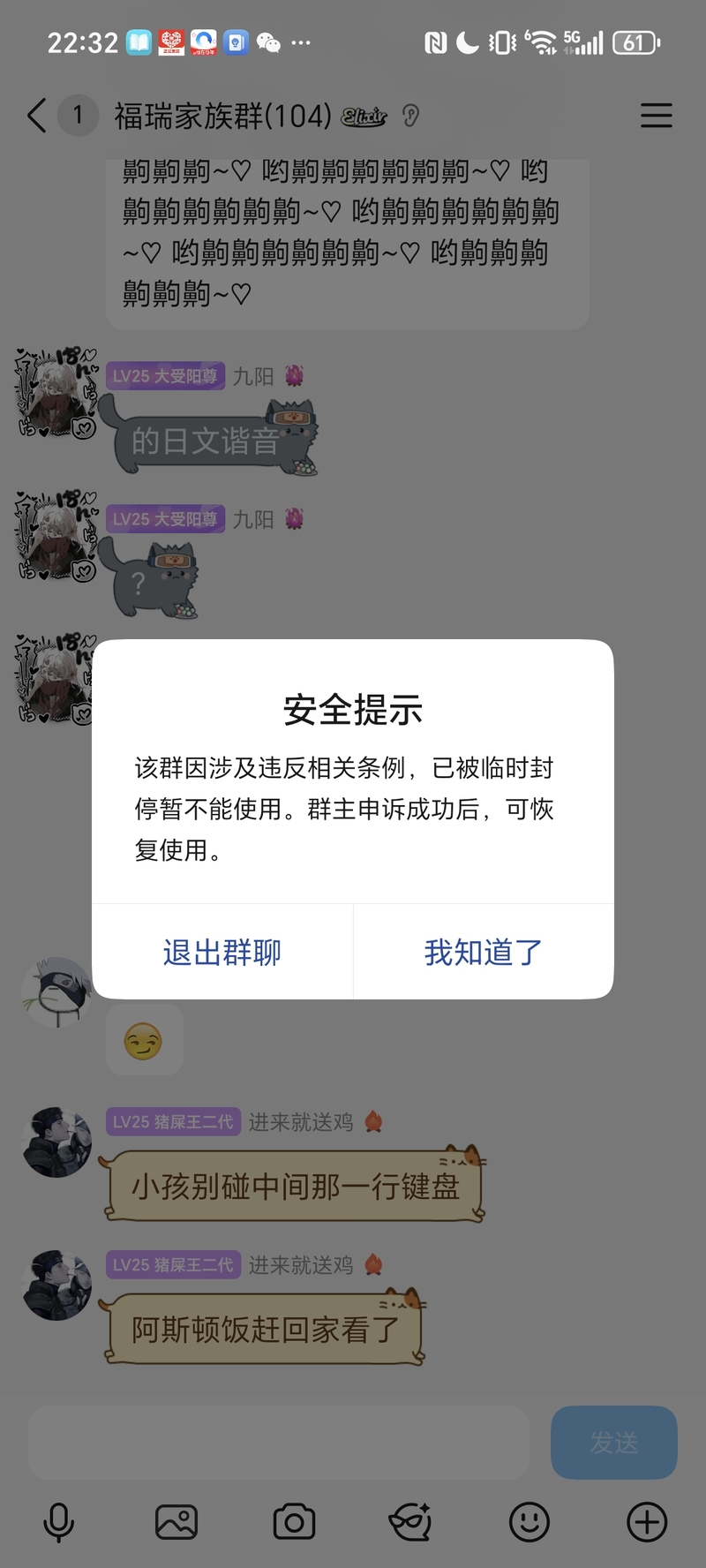Open the hamburger menu for group settings
Screen dimensions: 706x1568
[656, 116]
